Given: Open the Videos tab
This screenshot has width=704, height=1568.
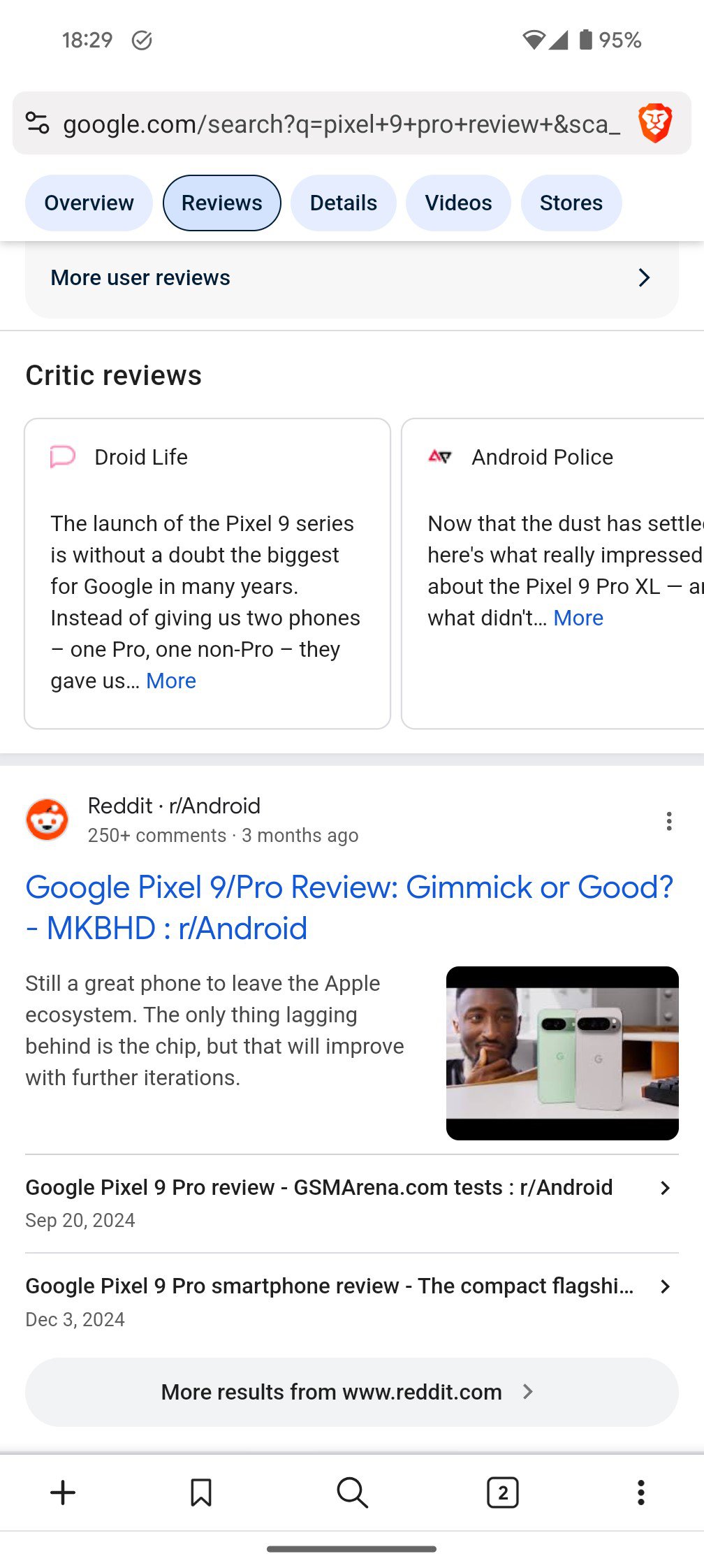Looking at the screenshot, I should (458, 203).
